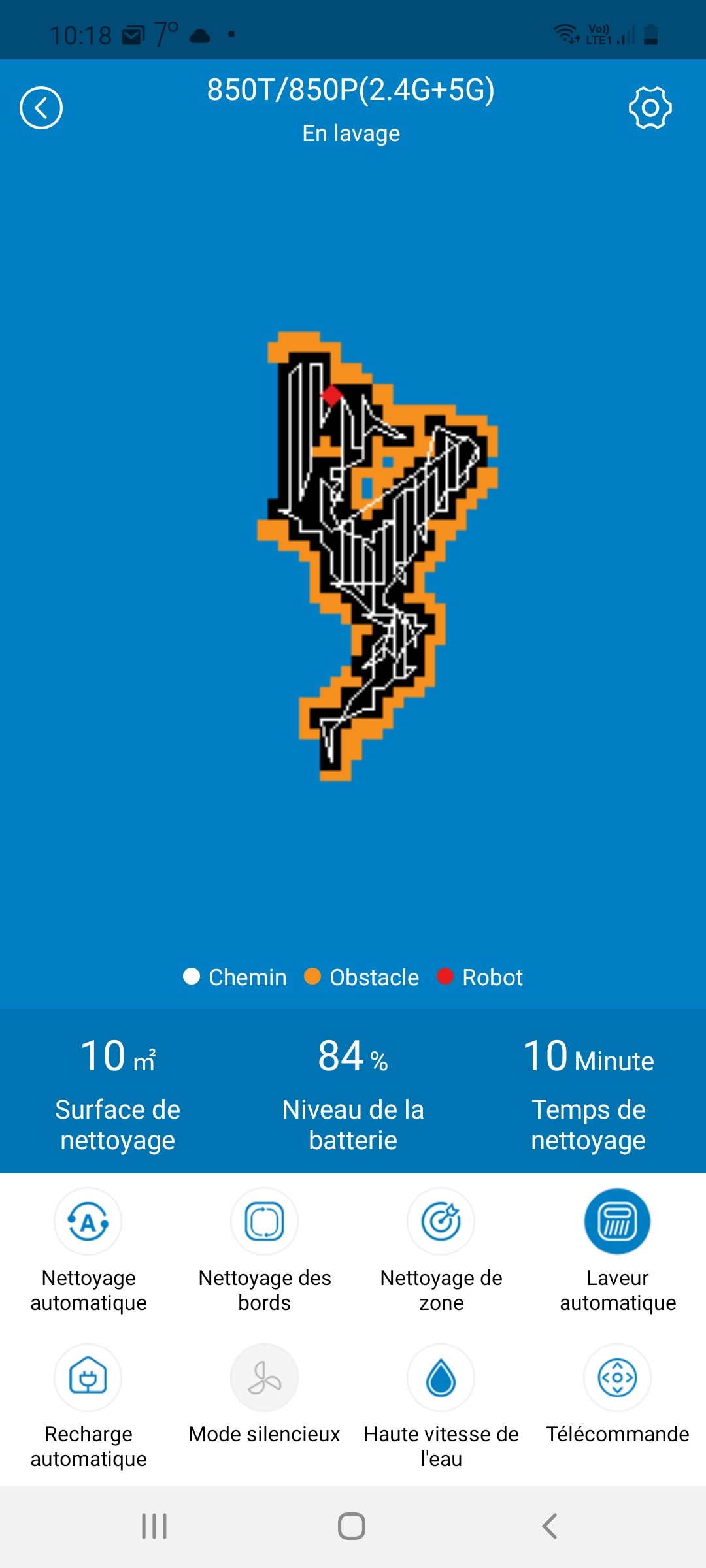Open recent apps from navigation bar
Viewport: 706px width, 1568px height.
154,1526
